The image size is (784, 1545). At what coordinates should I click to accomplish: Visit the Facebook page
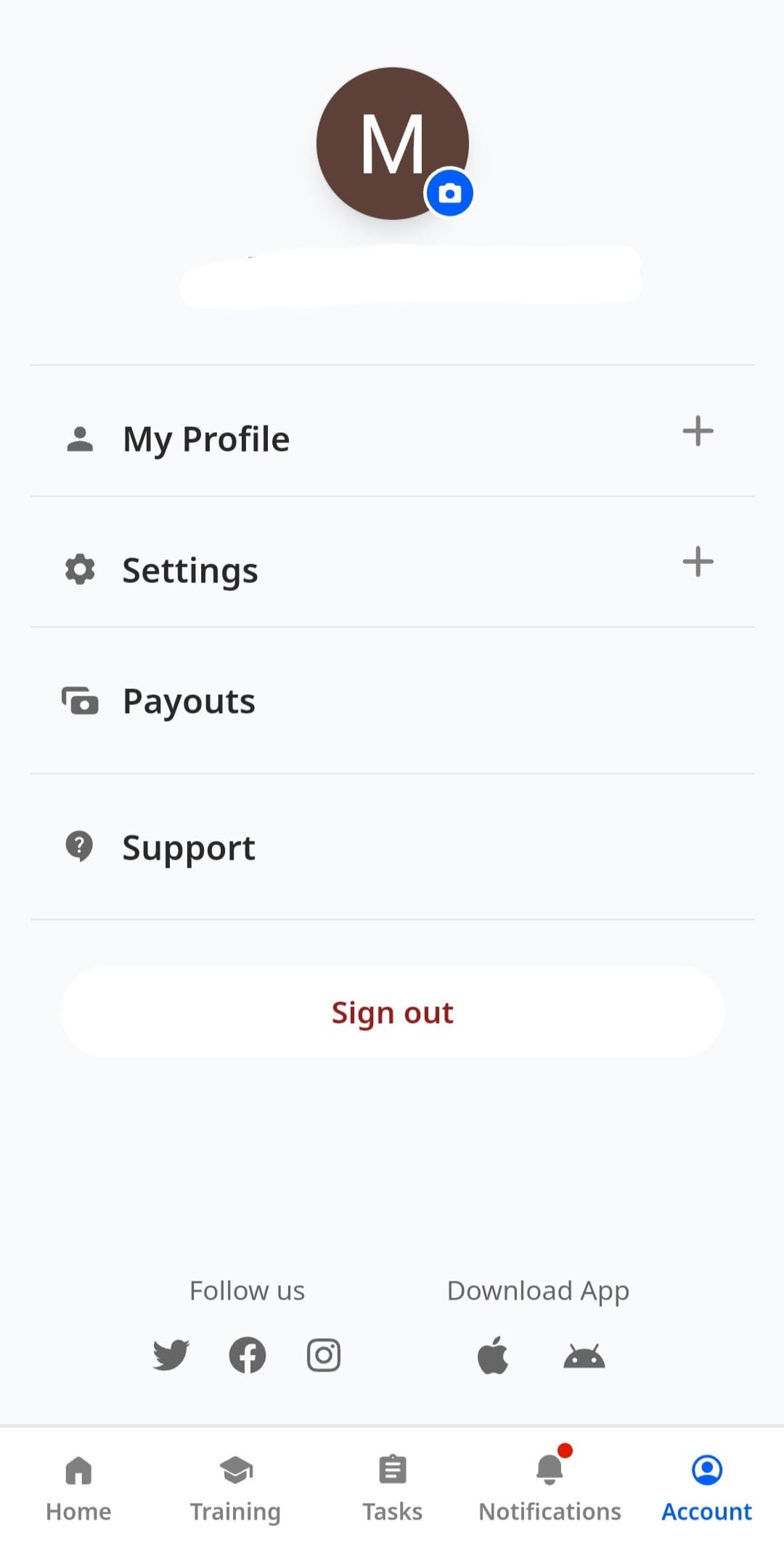[x=248, y=1355]
